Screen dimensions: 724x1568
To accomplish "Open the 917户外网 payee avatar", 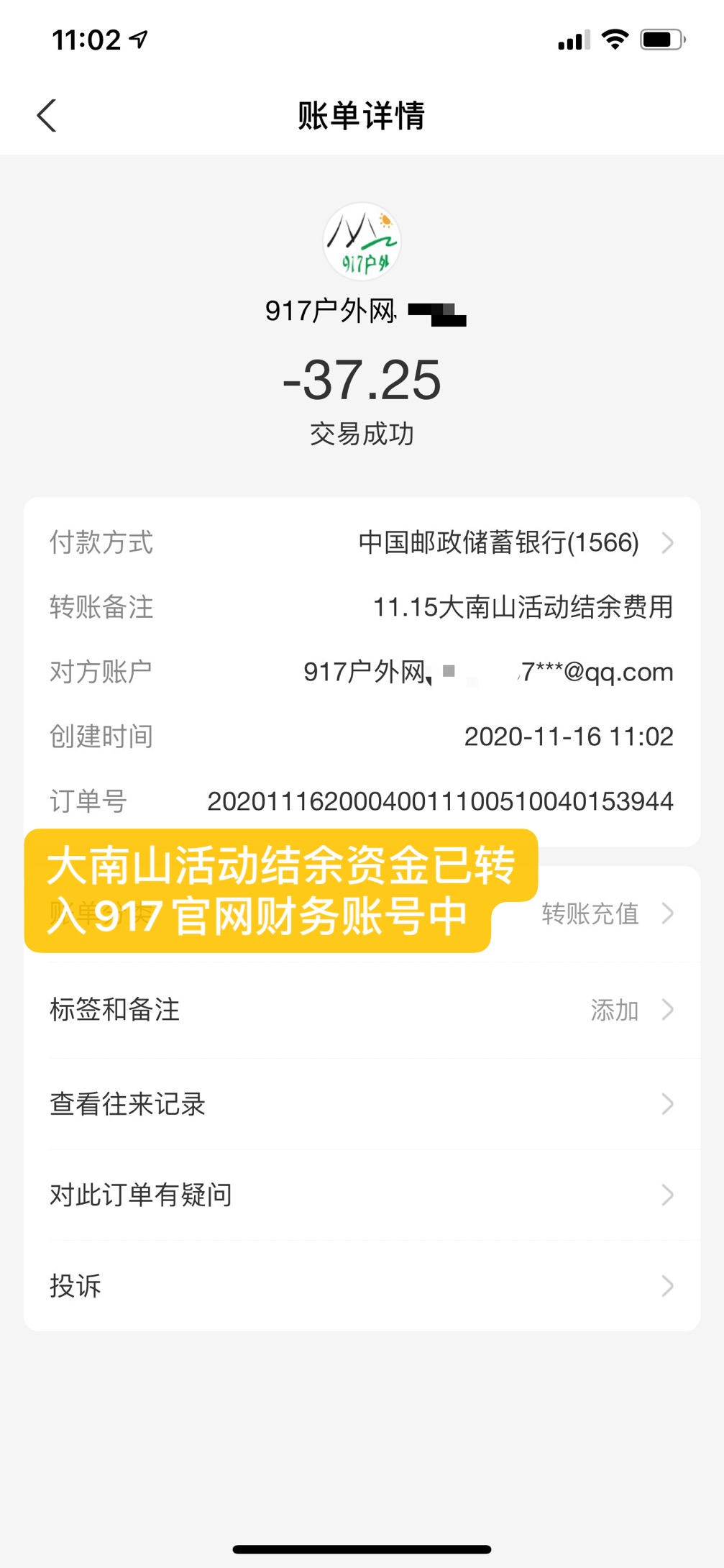I will 362,242.
